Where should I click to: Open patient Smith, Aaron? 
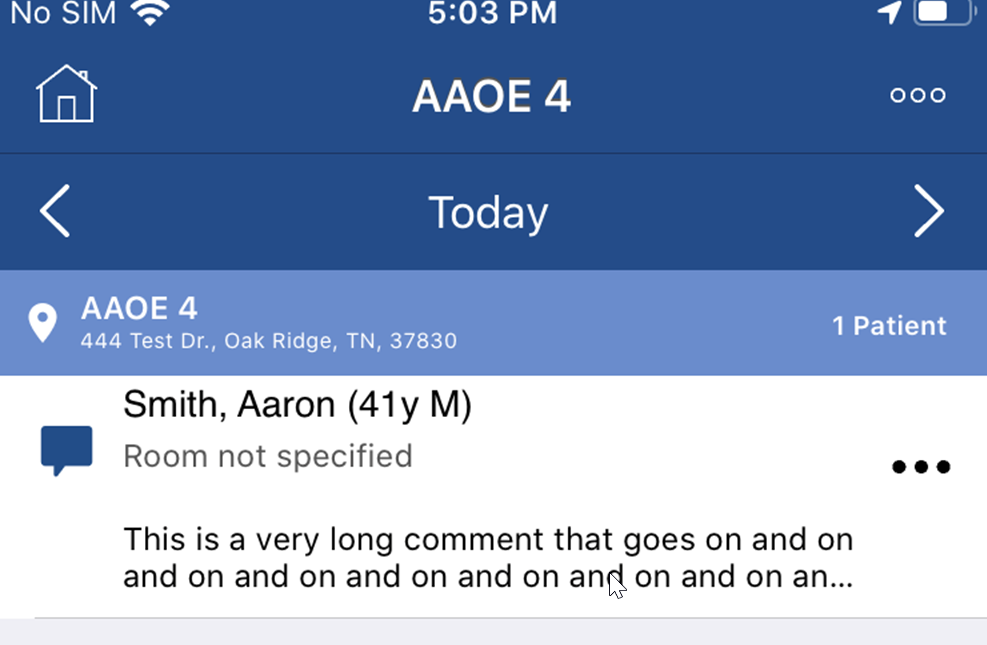point(297,405)
